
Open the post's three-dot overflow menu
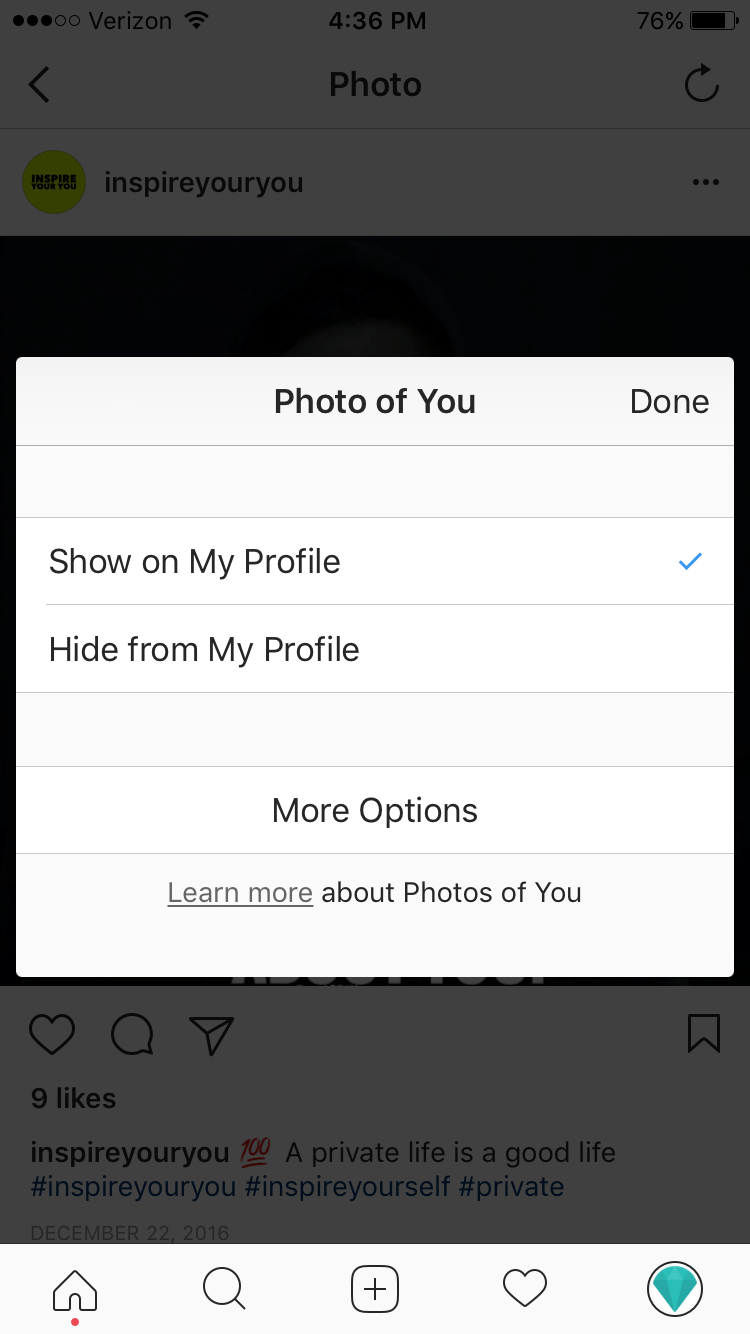(705, 183)
